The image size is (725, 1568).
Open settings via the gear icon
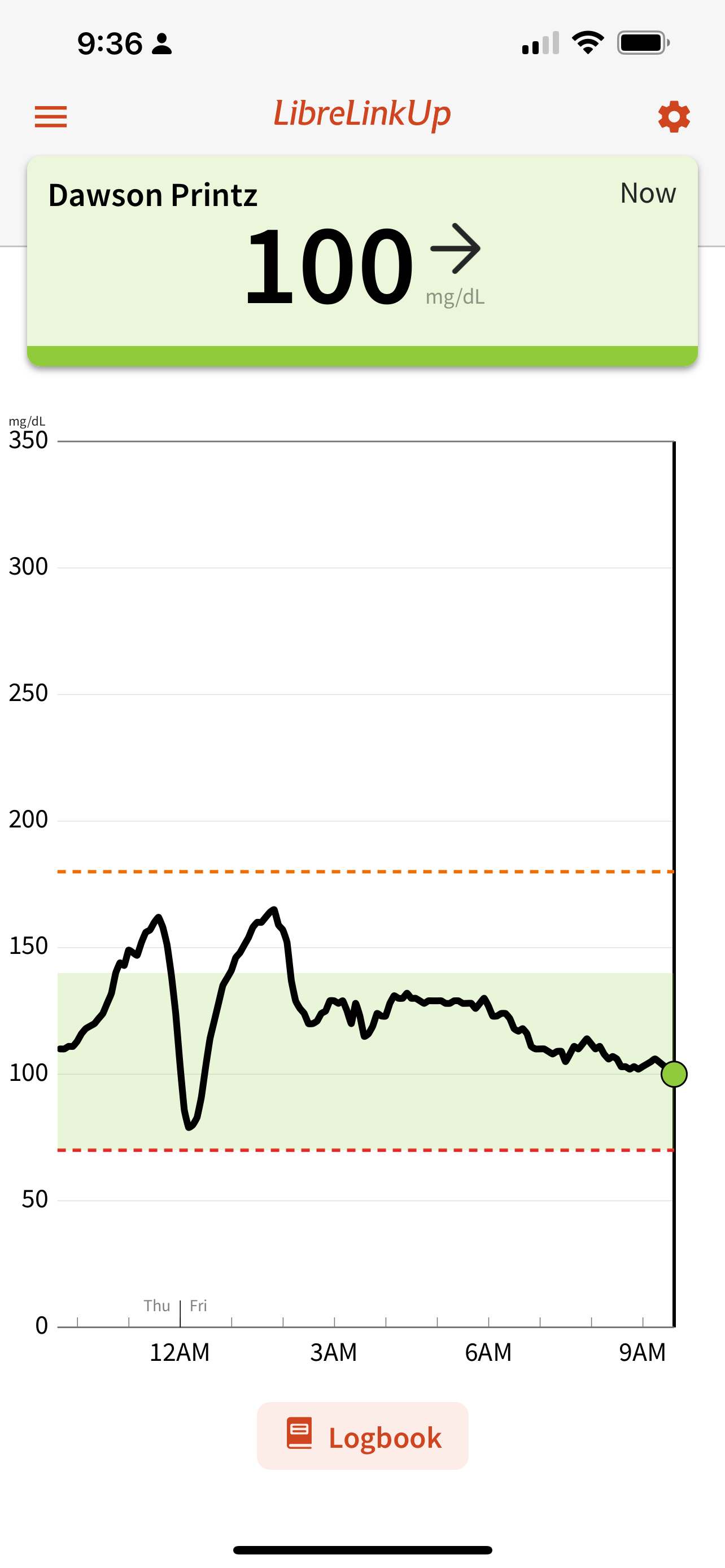[x=674, y=116]
